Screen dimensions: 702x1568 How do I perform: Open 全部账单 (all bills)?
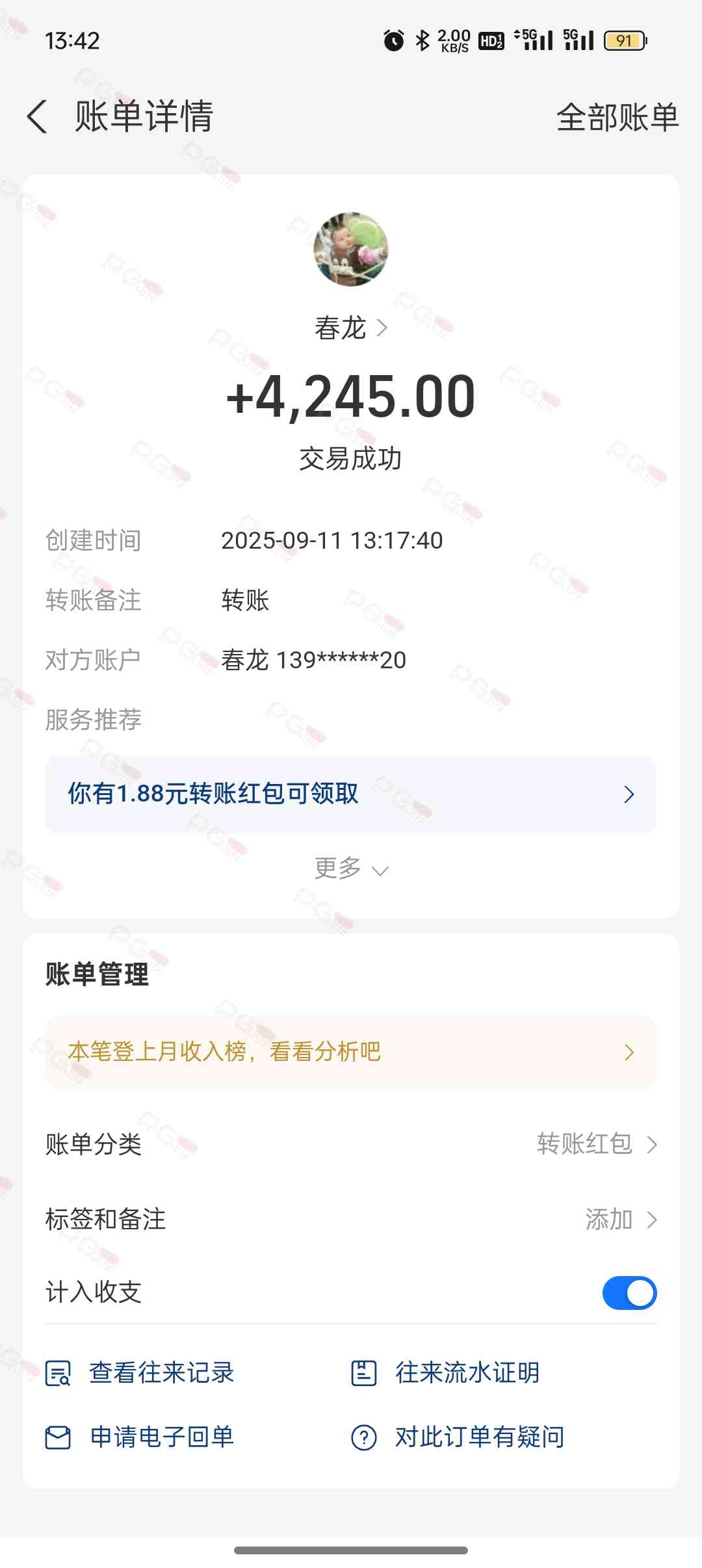[617, 118]
